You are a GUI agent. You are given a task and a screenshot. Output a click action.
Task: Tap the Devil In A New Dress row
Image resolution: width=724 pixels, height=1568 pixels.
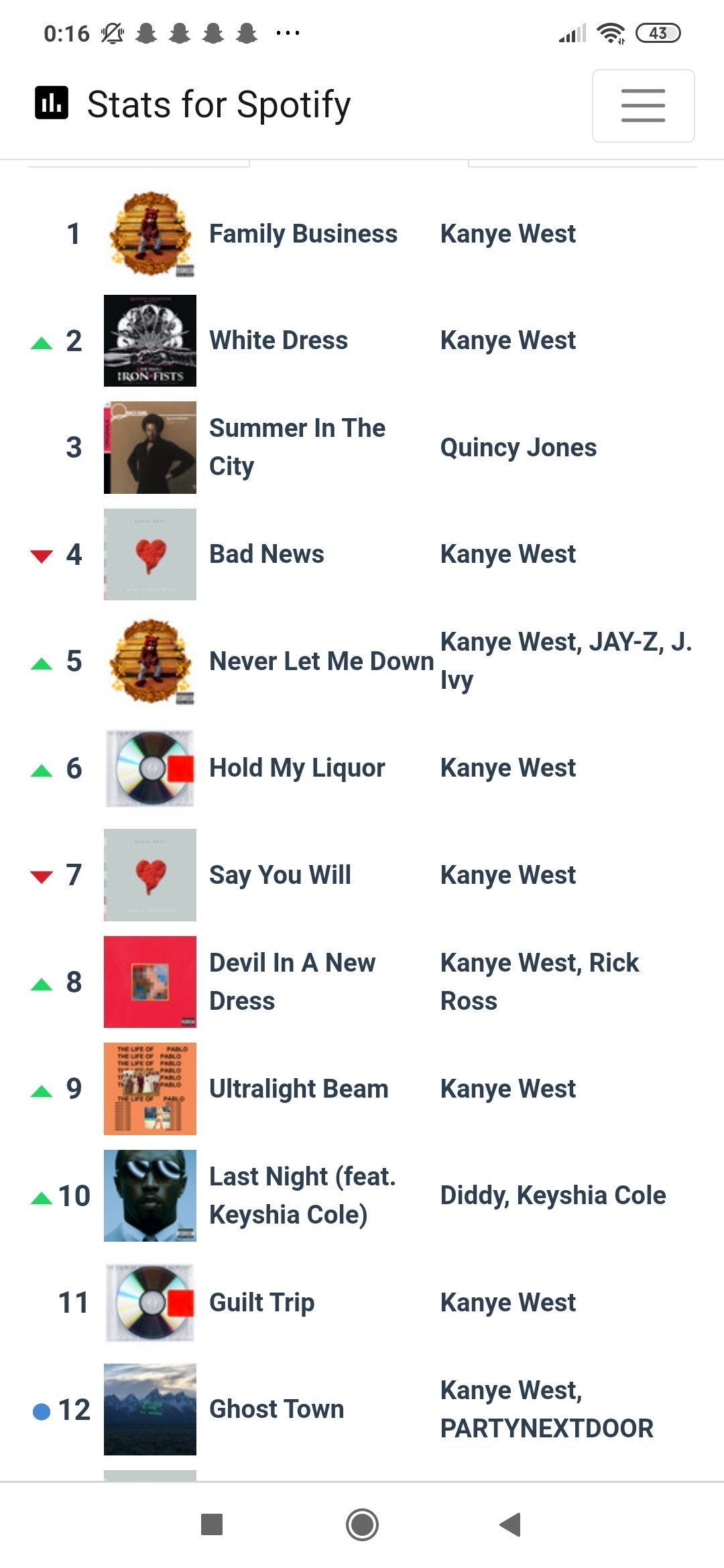click(292, 982)
